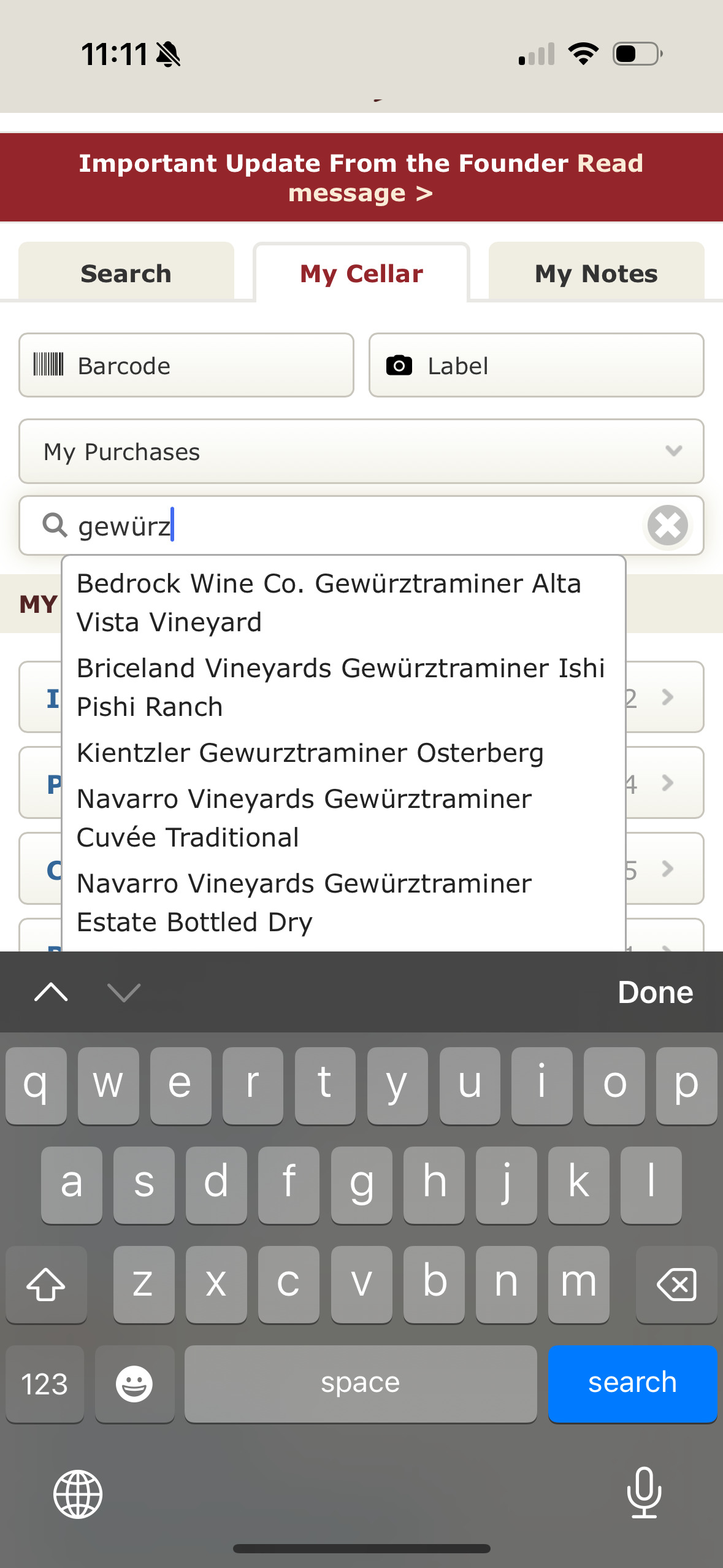Hit the blue search key
The image size is (723, 1568).
coord(632,1383)
